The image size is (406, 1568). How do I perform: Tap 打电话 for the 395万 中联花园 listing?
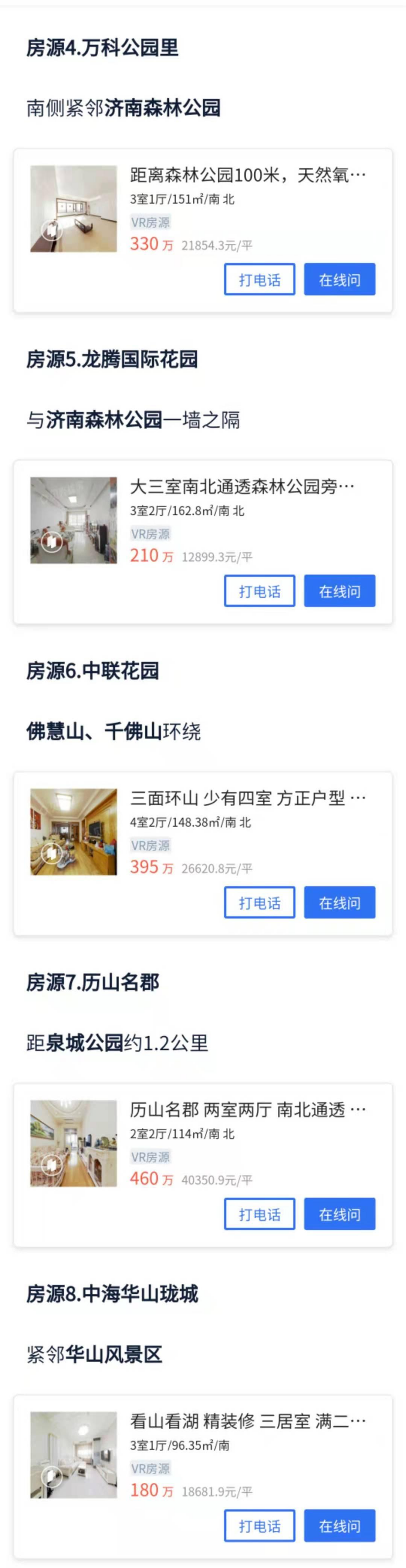click(260, 903)
